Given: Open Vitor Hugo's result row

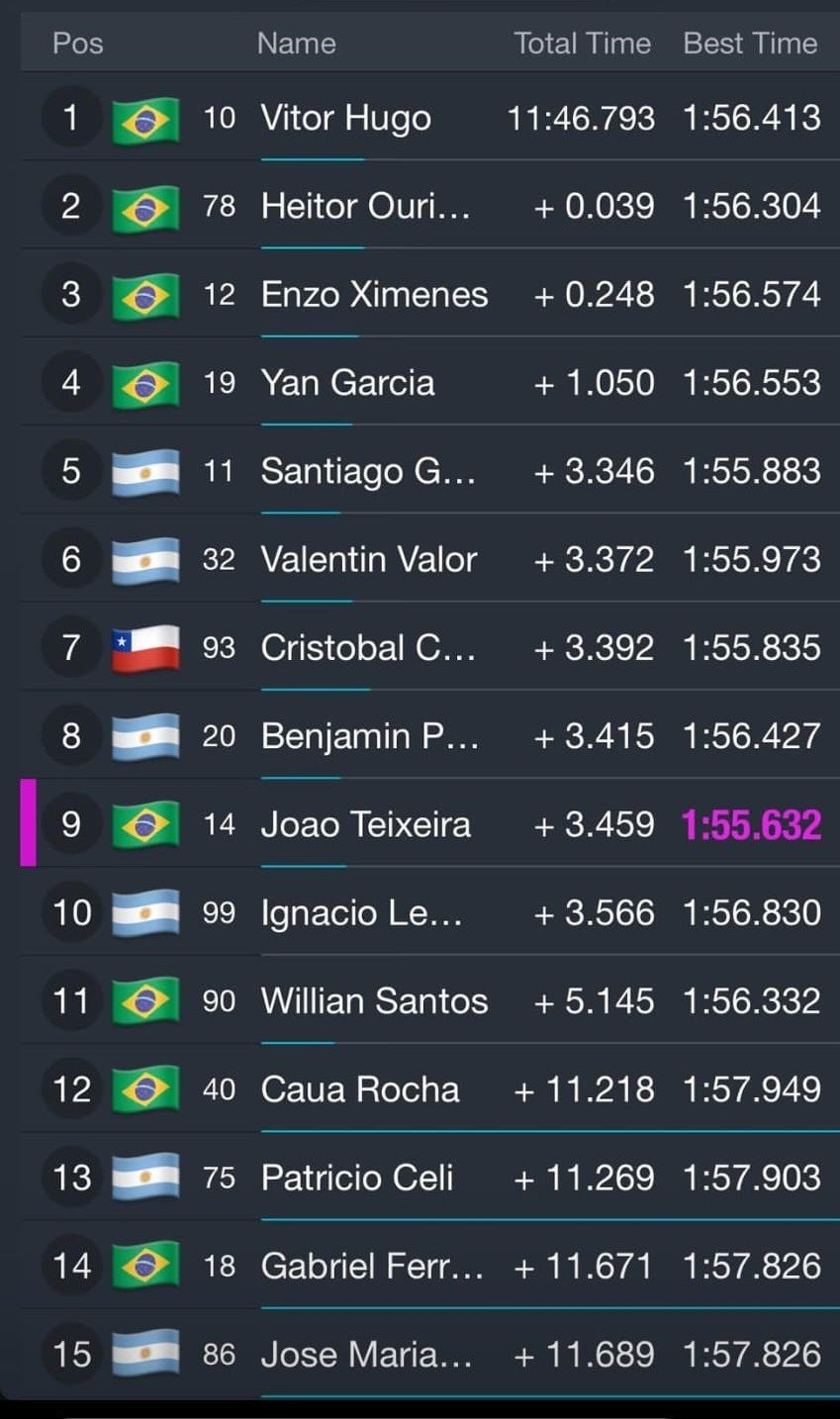Looking at the screenshot, I should [429, 117].
